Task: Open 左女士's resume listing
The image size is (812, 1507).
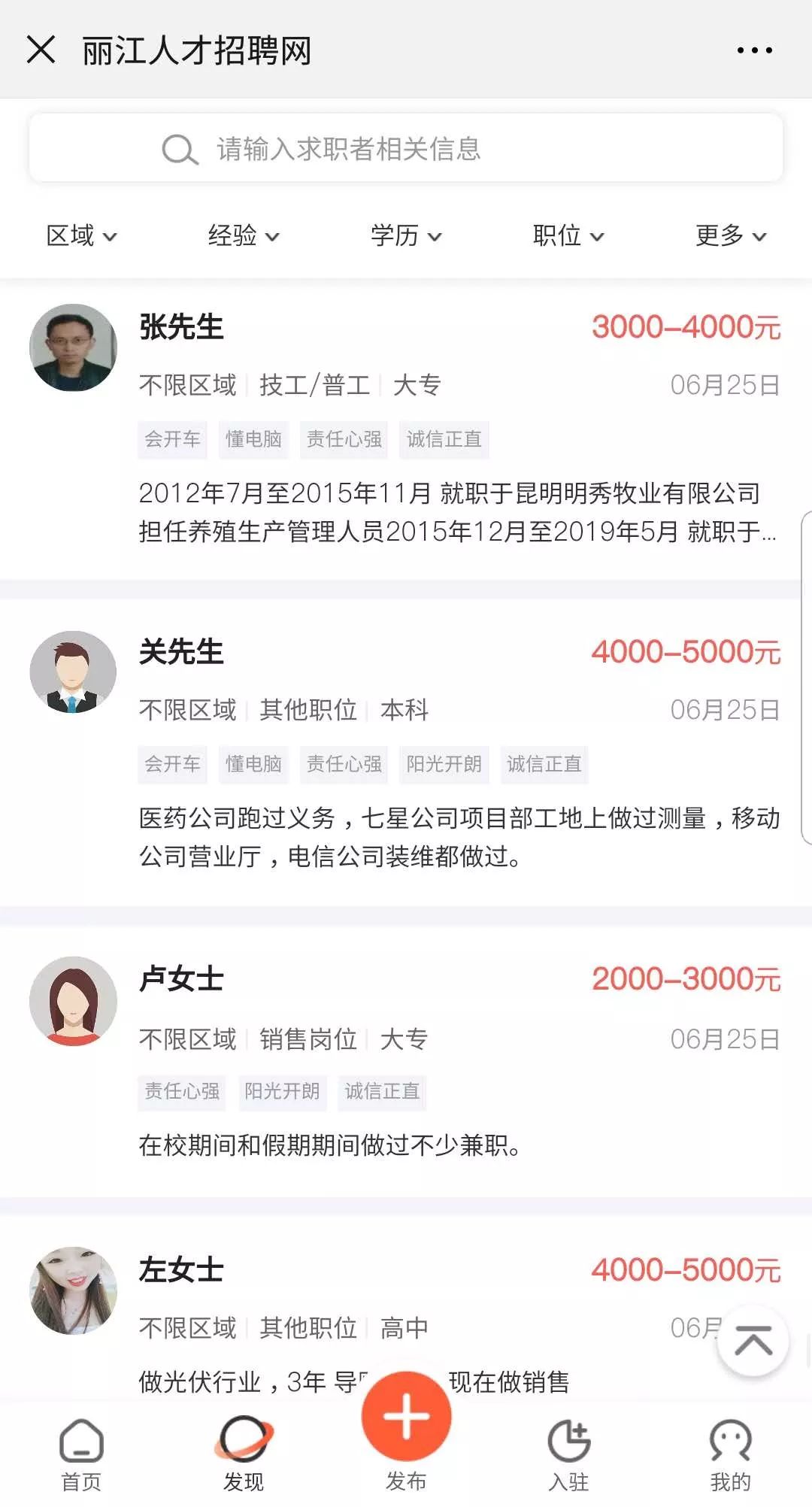Action: click(406, 1308)
